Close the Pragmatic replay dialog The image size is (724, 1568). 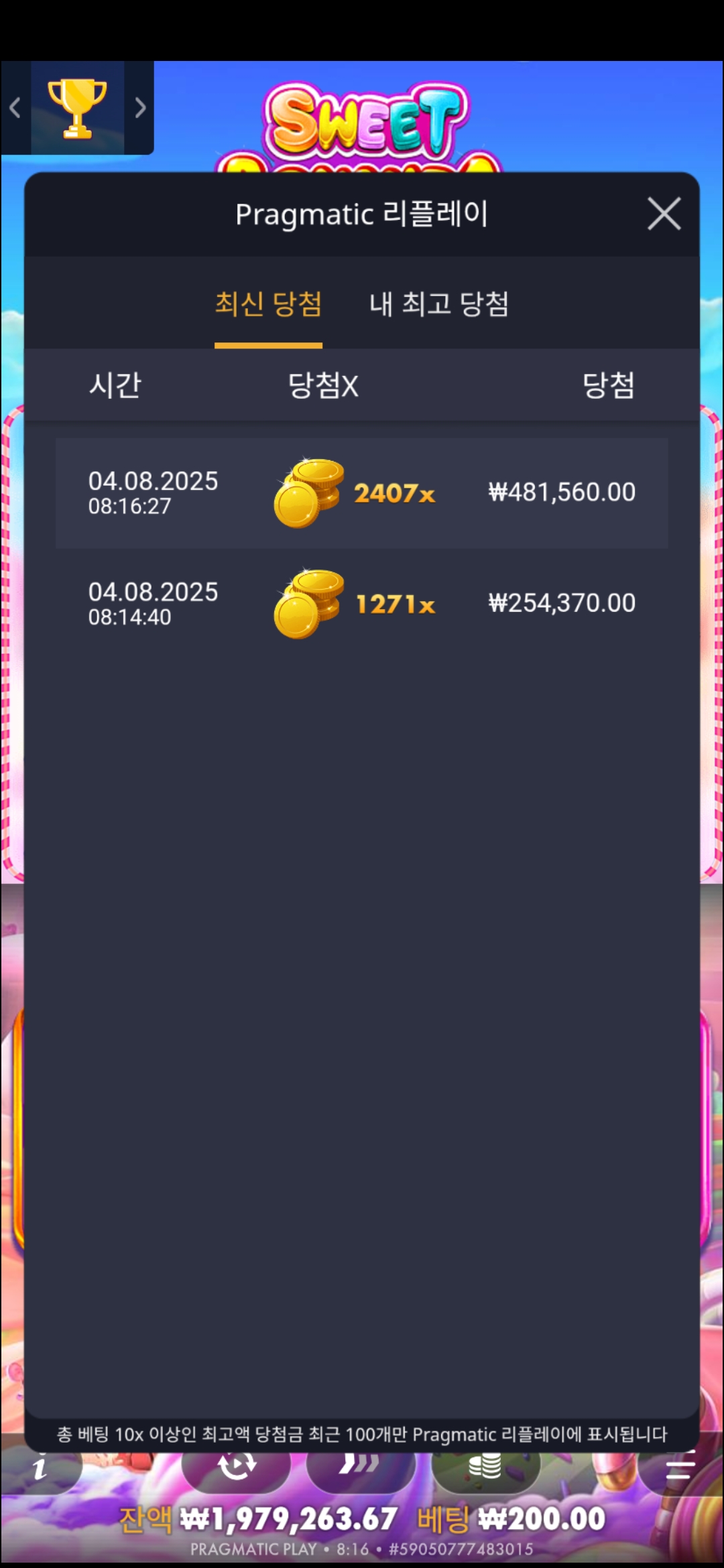[664, 214]
